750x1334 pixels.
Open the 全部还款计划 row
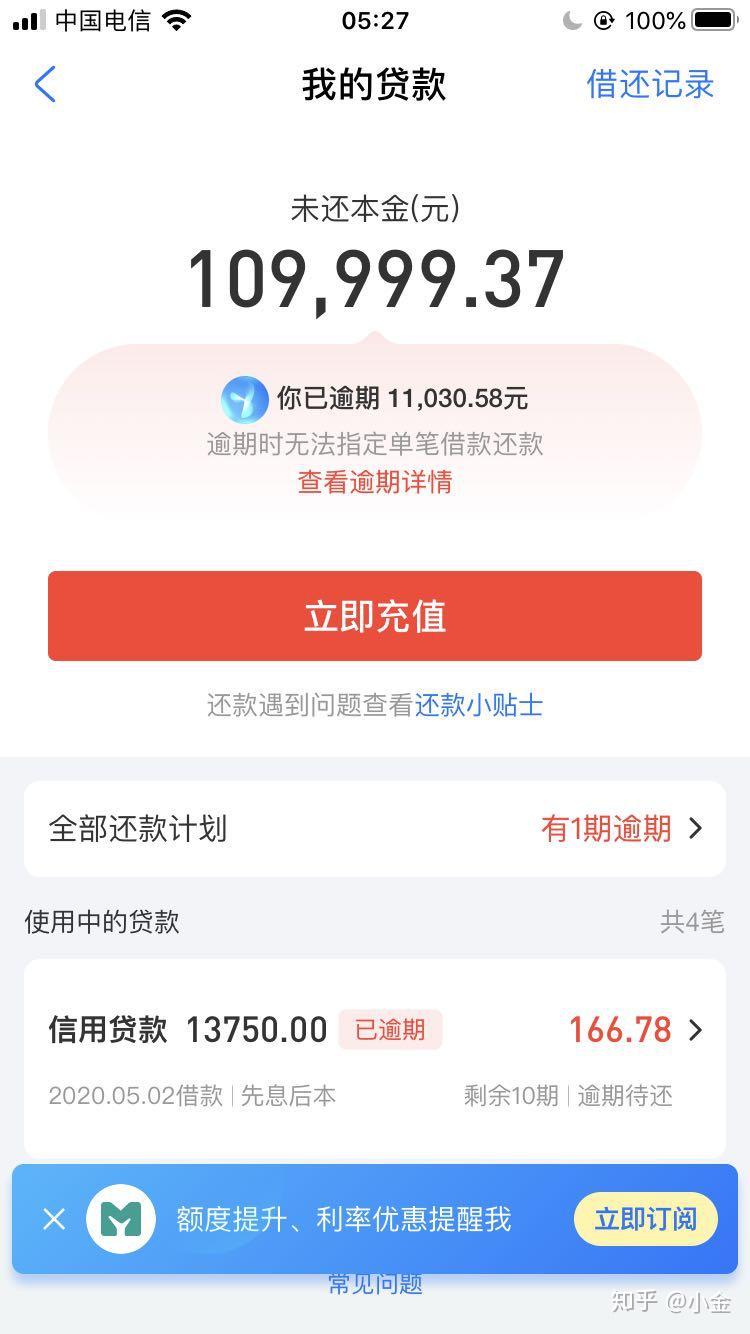(375, 829)
